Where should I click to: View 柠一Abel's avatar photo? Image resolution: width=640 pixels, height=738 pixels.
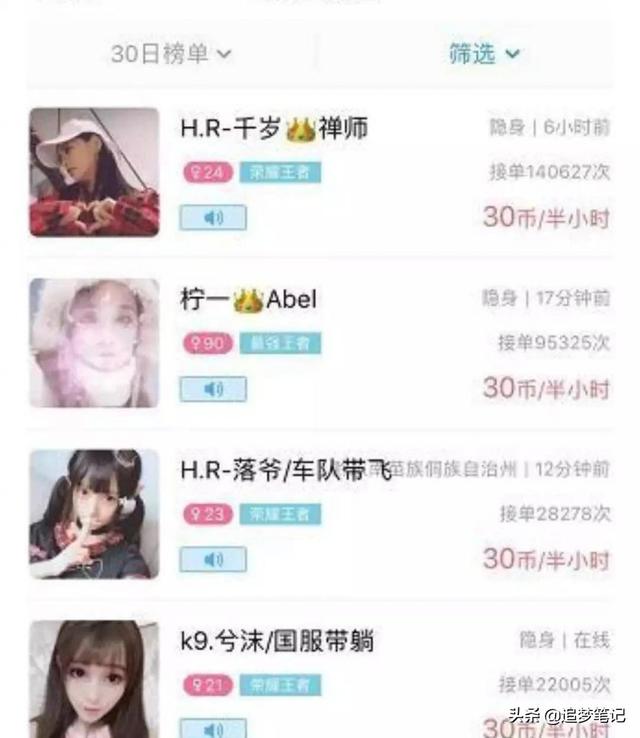94,343
